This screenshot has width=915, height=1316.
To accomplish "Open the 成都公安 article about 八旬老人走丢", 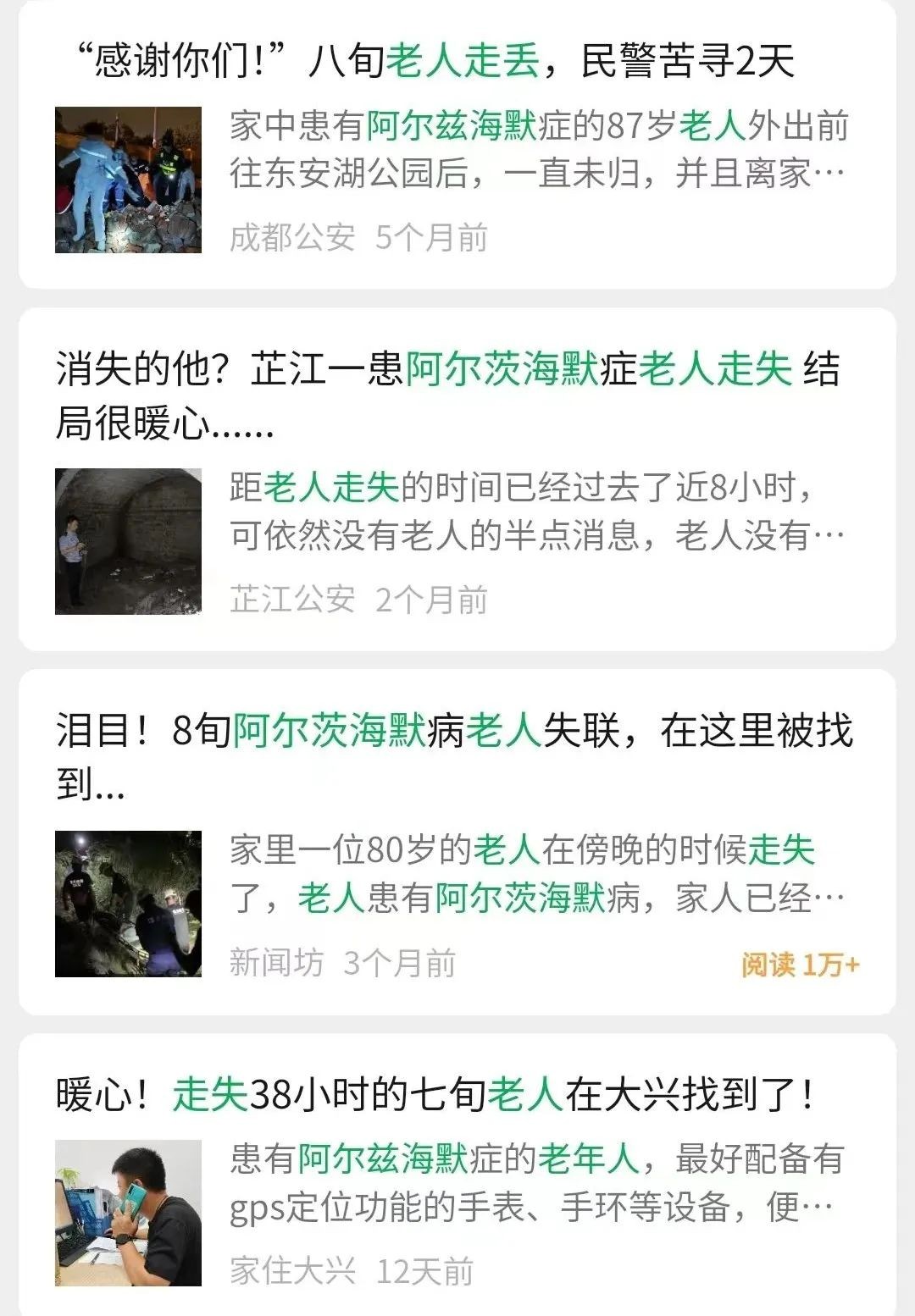I will tap(434, 61).
